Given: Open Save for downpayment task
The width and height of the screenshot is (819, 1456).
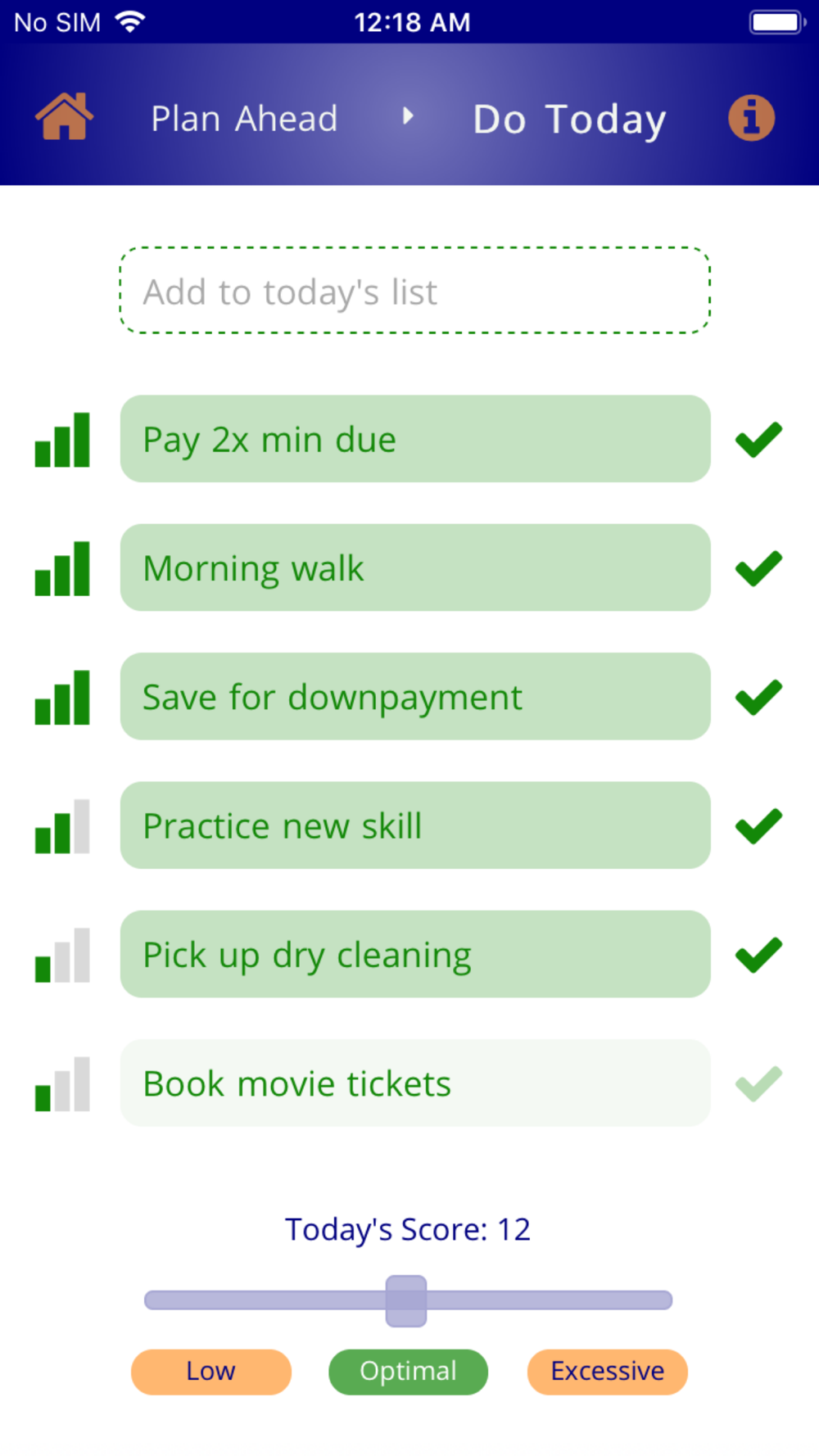Looking at the screenshot, I should pyautogui.click(x=415, y=697).
